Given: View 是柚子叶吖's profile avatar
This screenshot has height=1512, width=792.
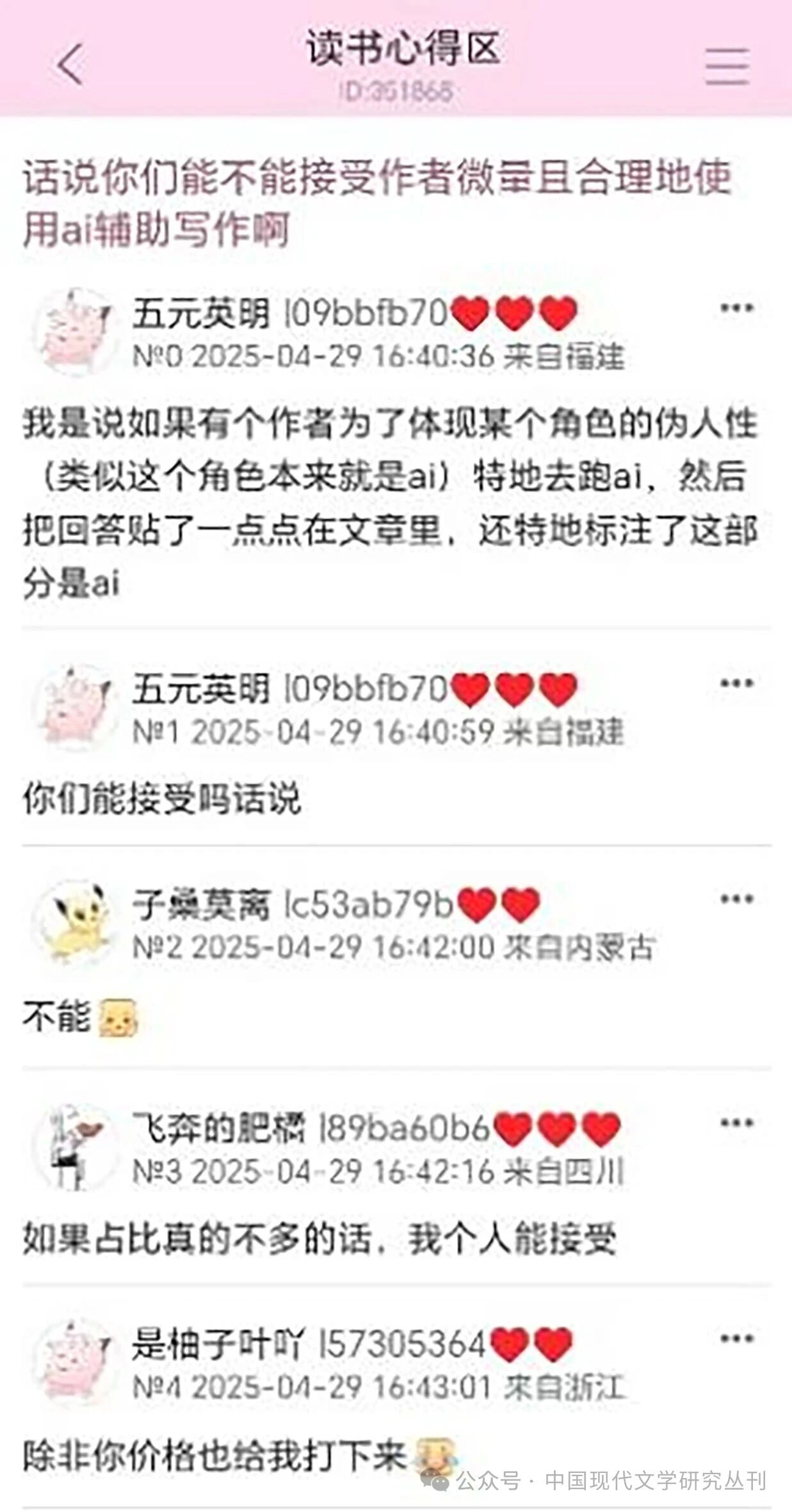Looking at the screenshot, I should coord(76,1361).
